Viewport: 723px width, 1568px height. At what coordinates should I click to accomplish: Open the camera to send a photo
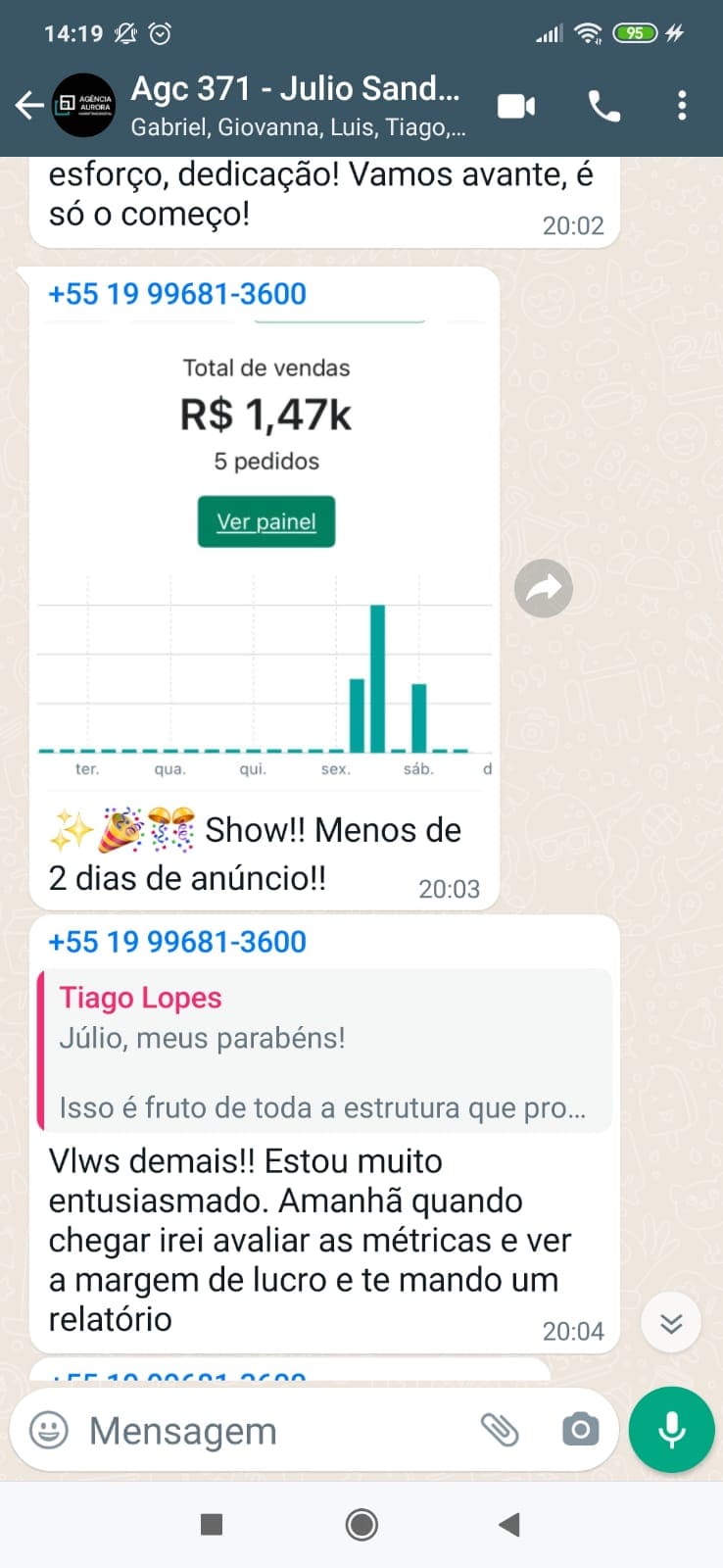pos(580,1431)
